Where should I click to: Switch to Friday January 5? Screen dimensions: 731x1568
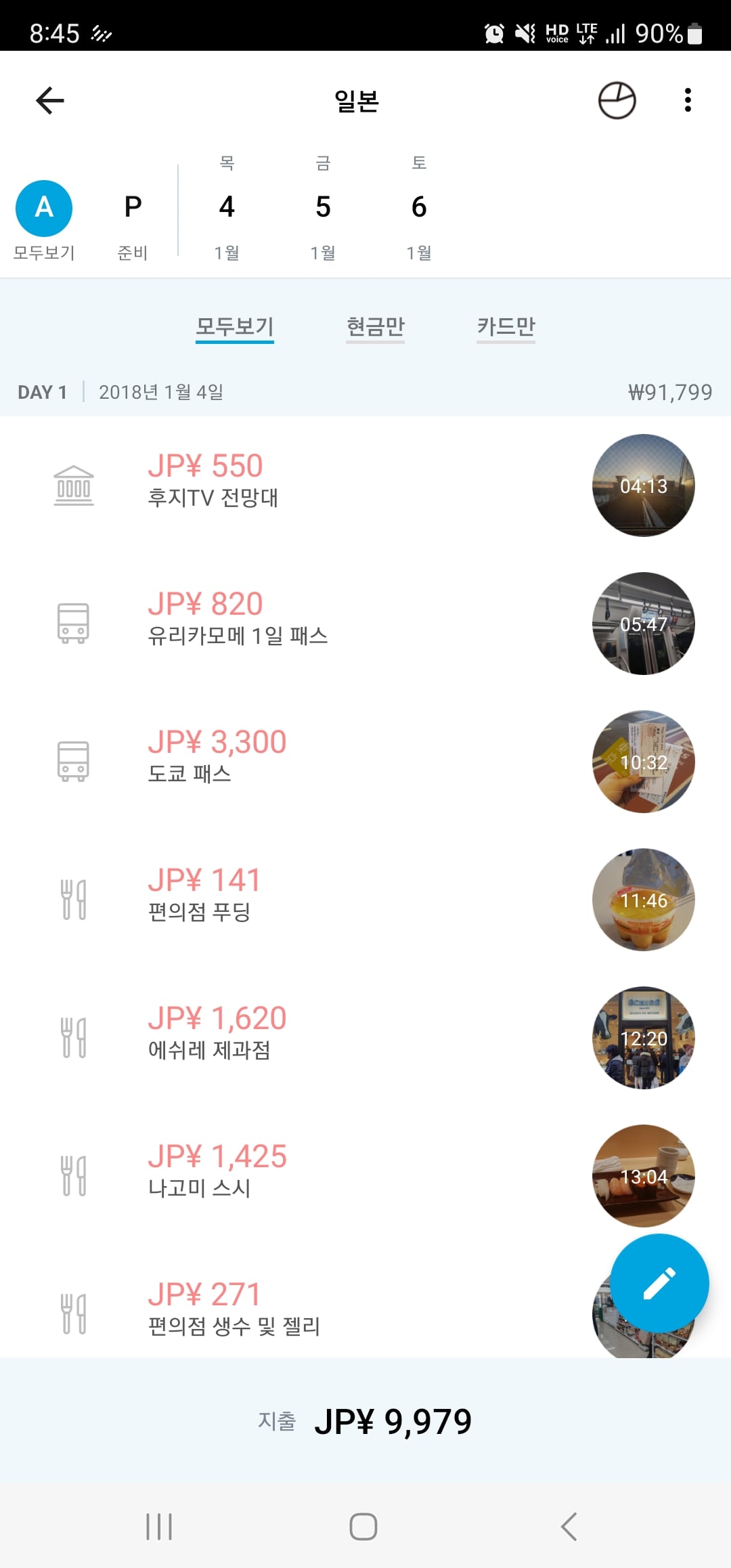pos(323,208)
